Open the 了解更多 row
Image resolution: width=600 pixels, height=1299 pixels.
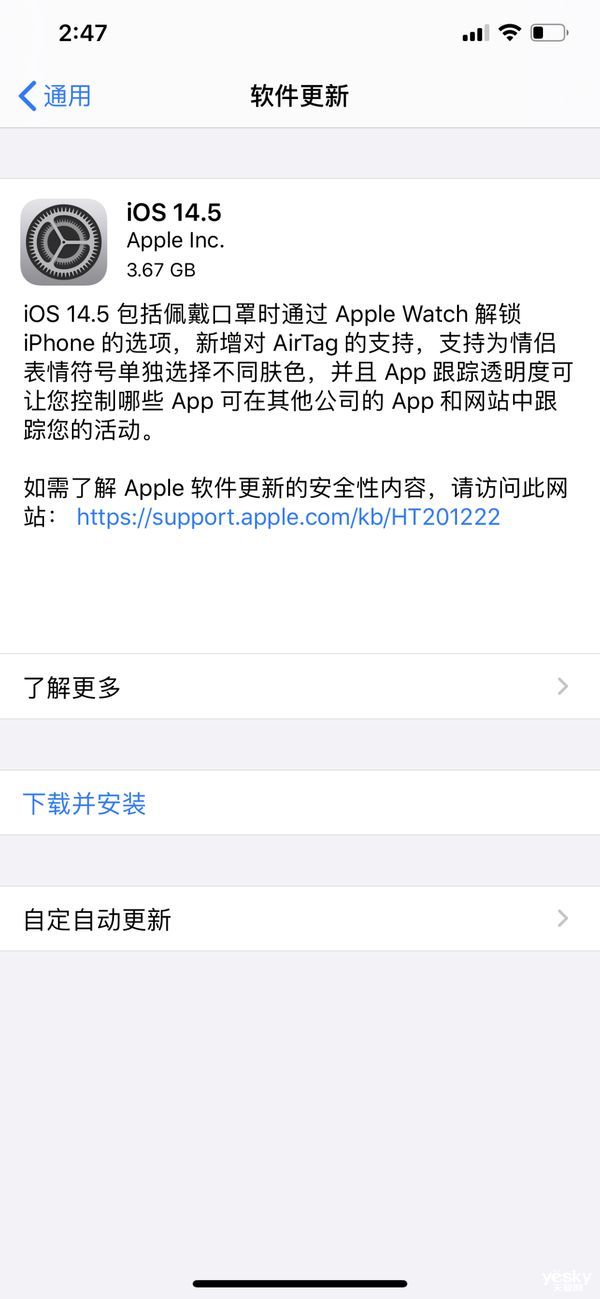[300, 687]
